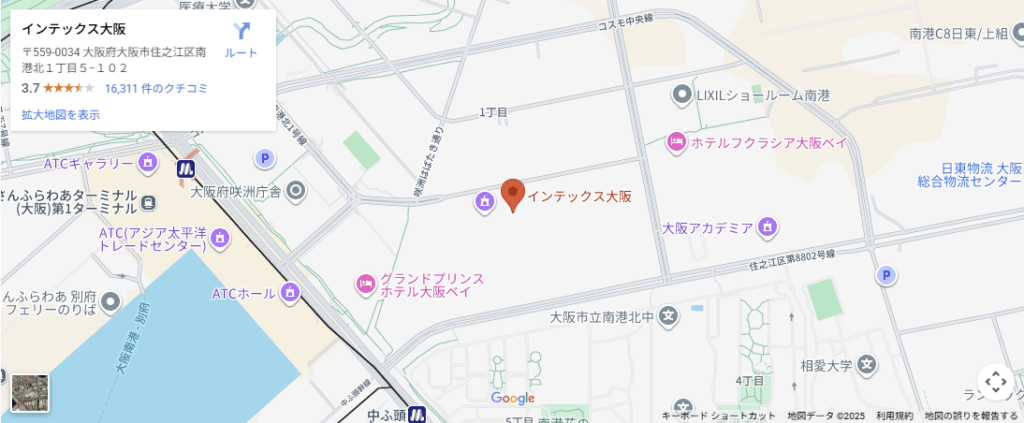This screenshot has width=1024, height=423.
Task: Select the インテックス大阪 red pin
Action: [x=513, y=194]
